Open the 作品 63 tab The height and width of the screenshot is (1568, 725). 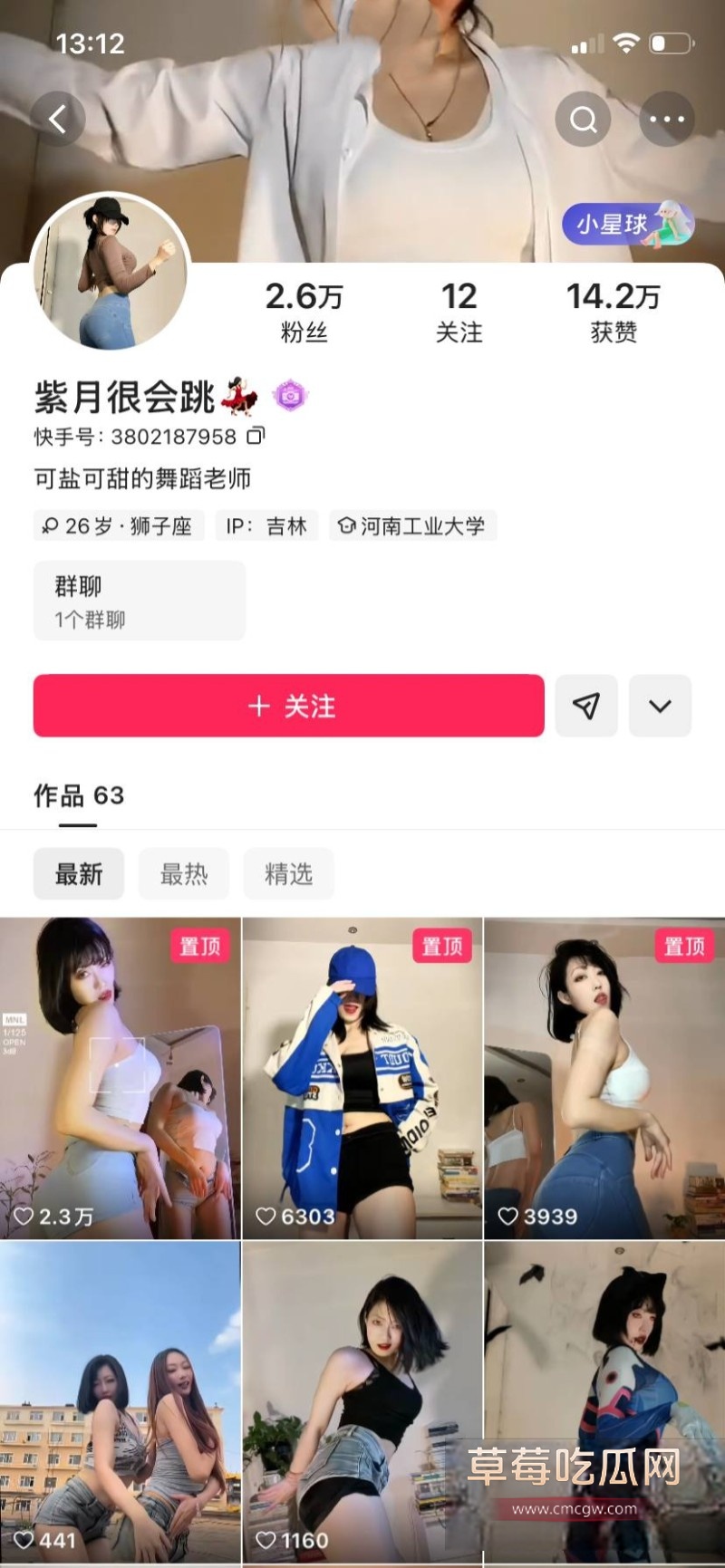78,796
